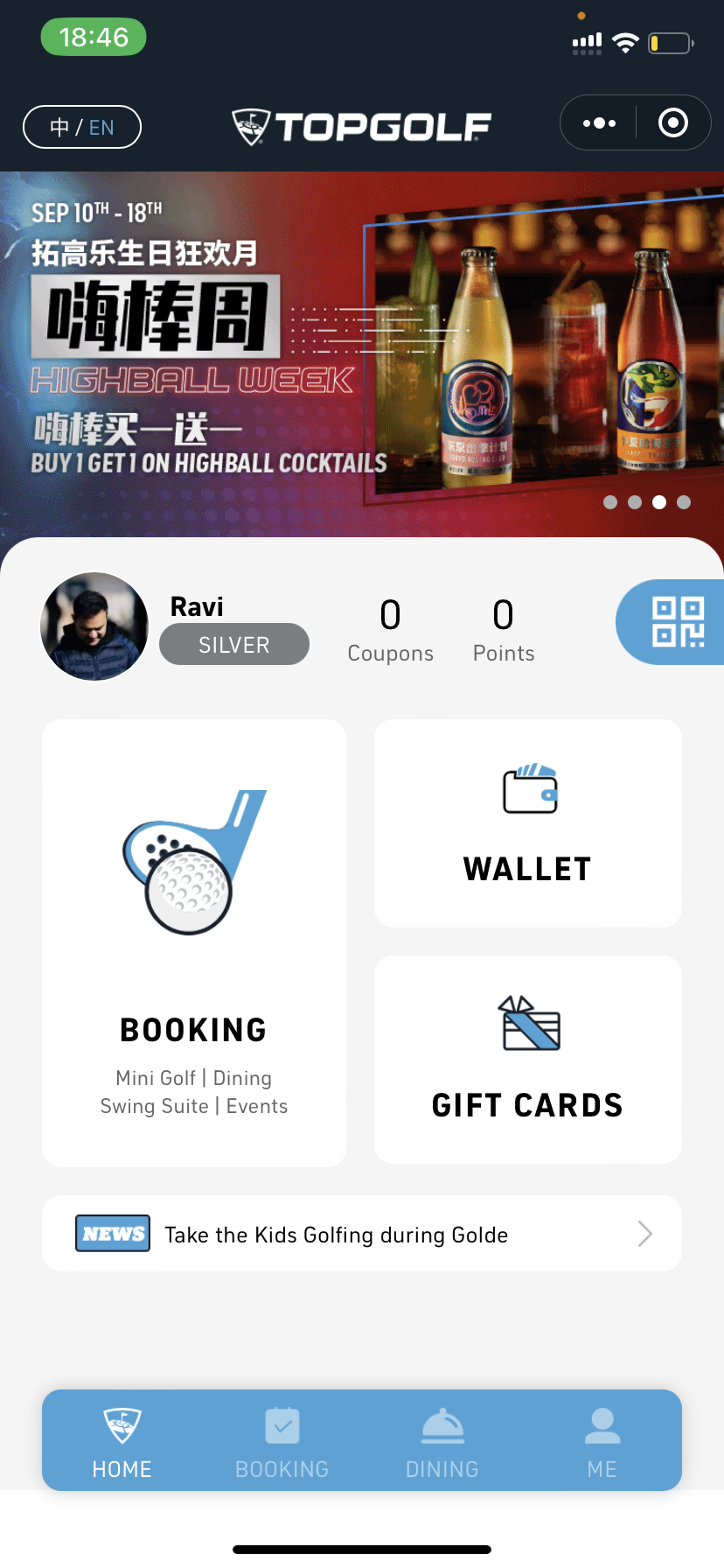The height and width of the screenshot is (1568, 724).
Task: Switch to the Booking tab
Action: point(282,1442)
